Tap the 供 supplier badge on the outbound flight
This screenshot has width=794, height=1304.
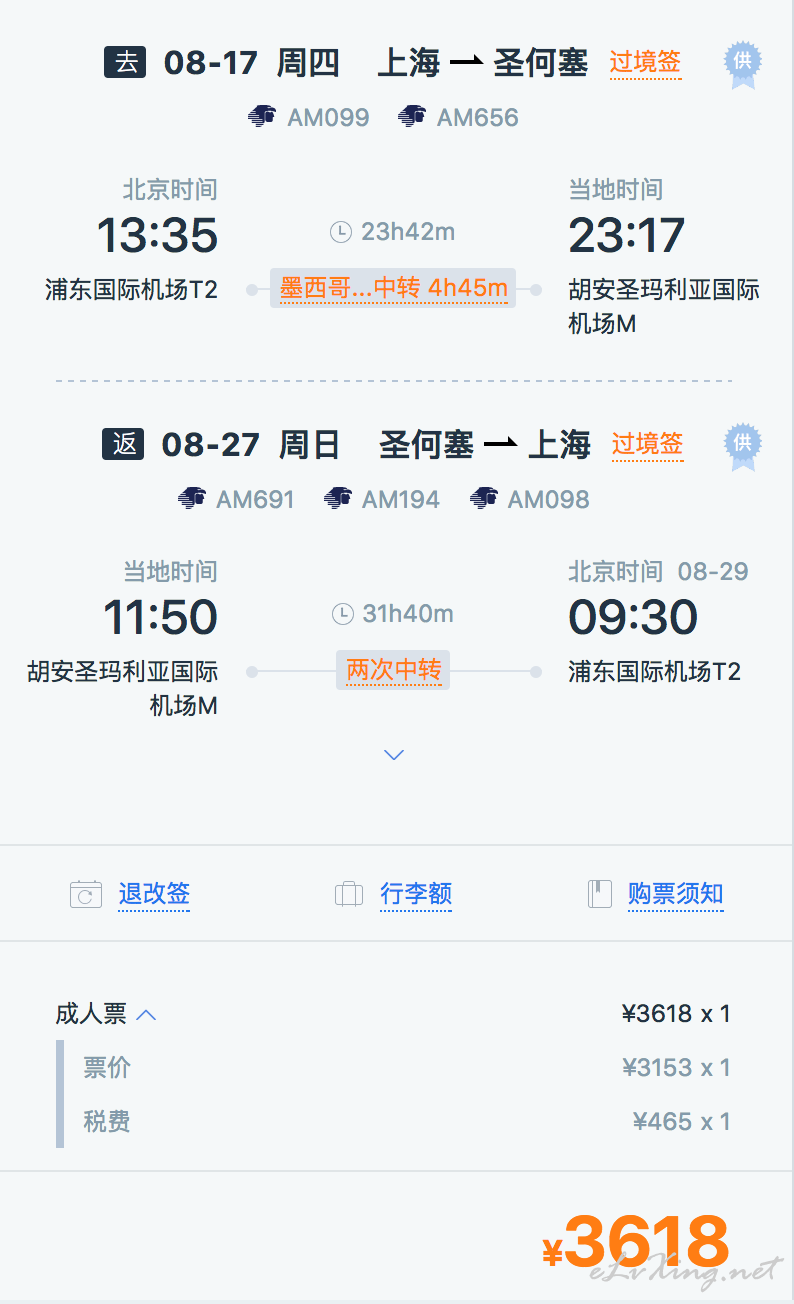tap(742, 63)
